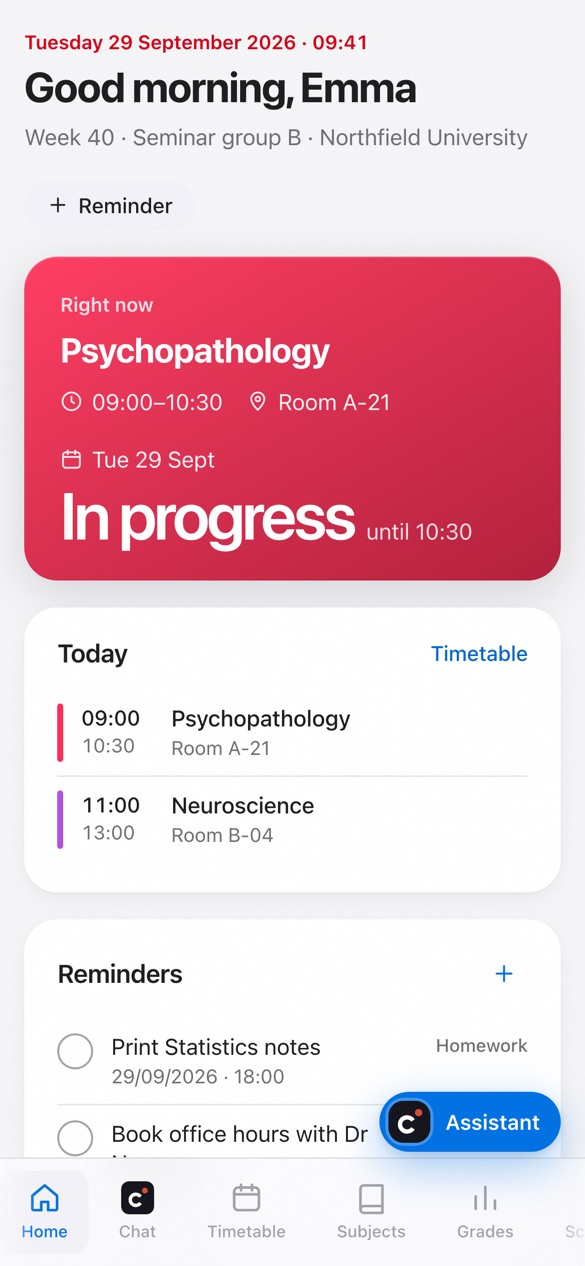Add a new reminder with the Reminder chip
Image resolution: width=585 pixels, height=1266 pixels.
coord(110,206)
